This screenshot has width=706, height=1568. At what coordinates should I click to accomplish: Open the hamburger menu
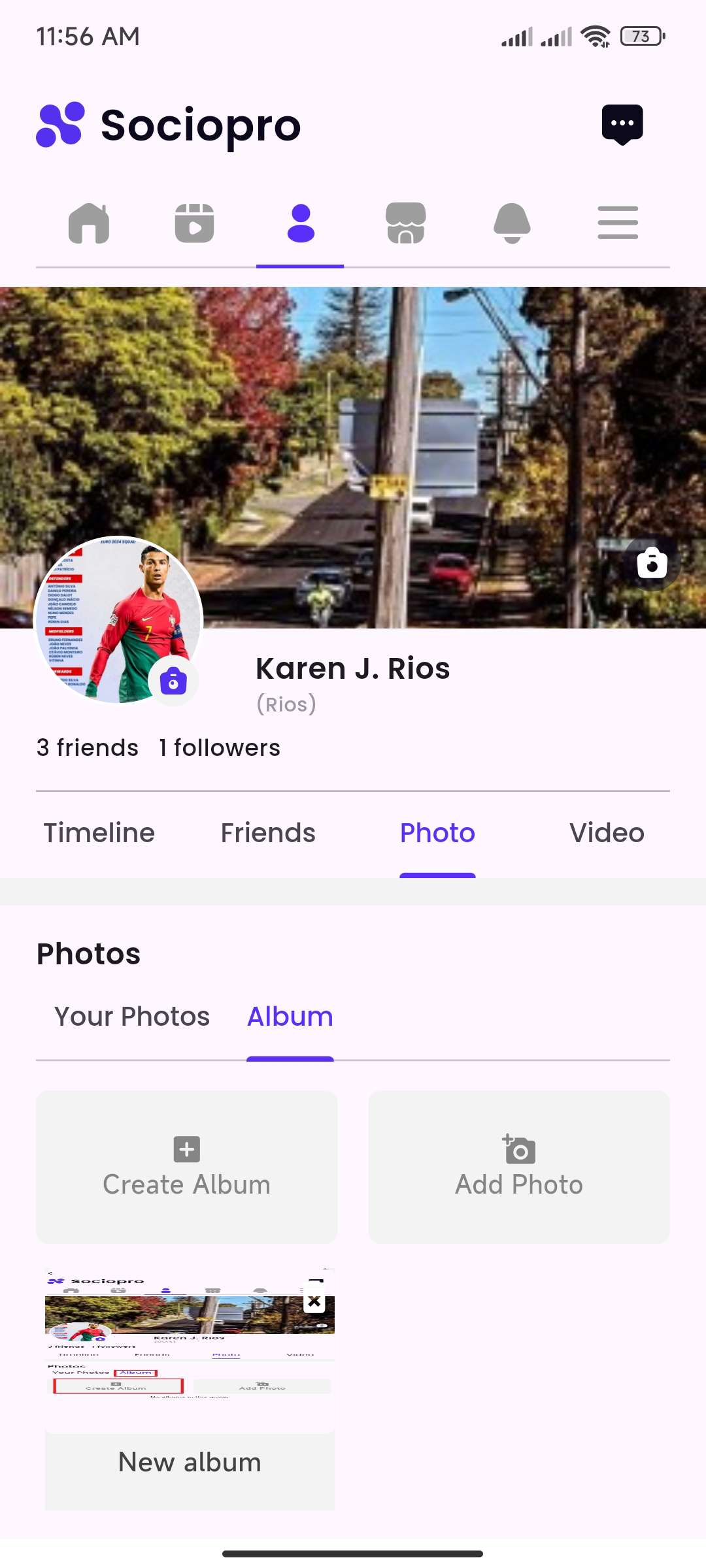click(618, 223)
